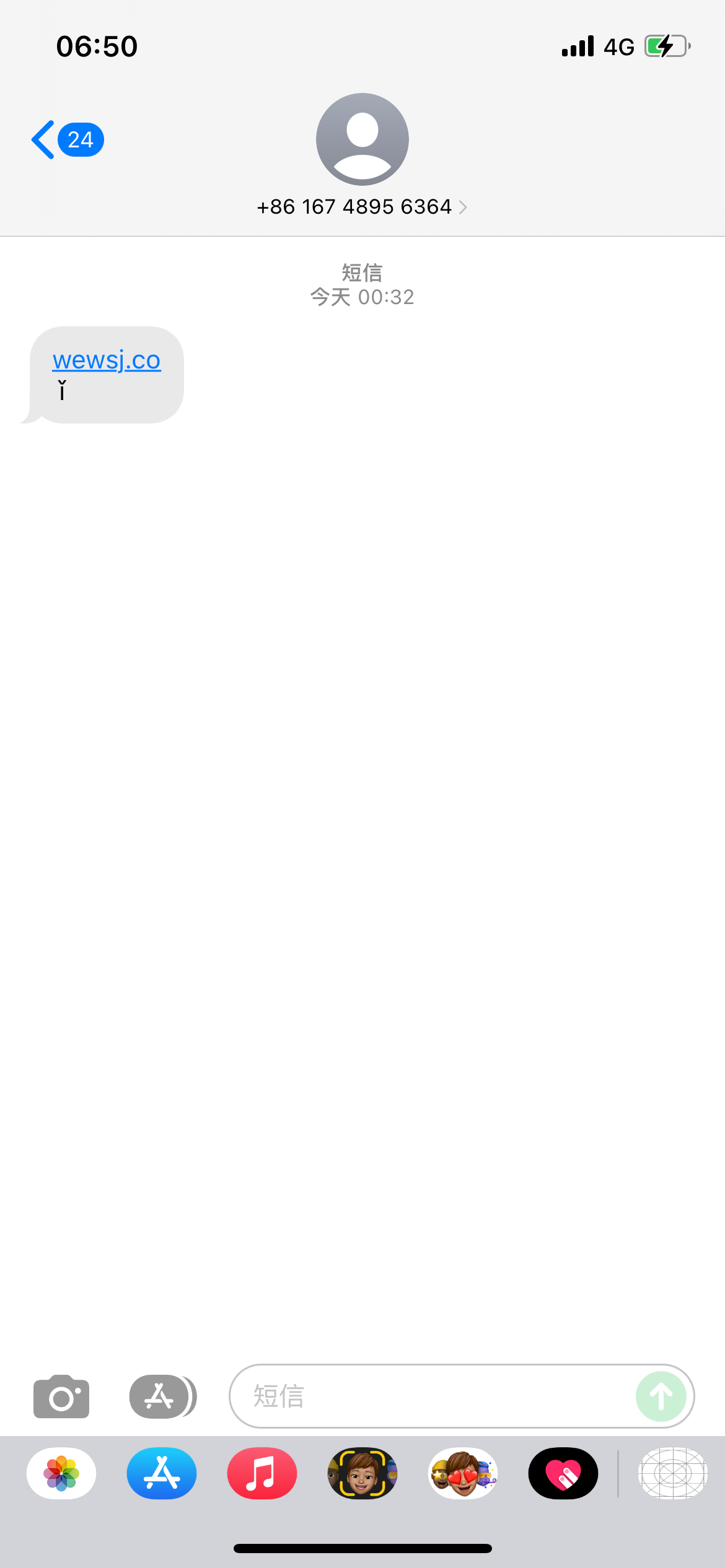Send the message with the arrow button
The image size is (725, 1568).
(661, 1396)
